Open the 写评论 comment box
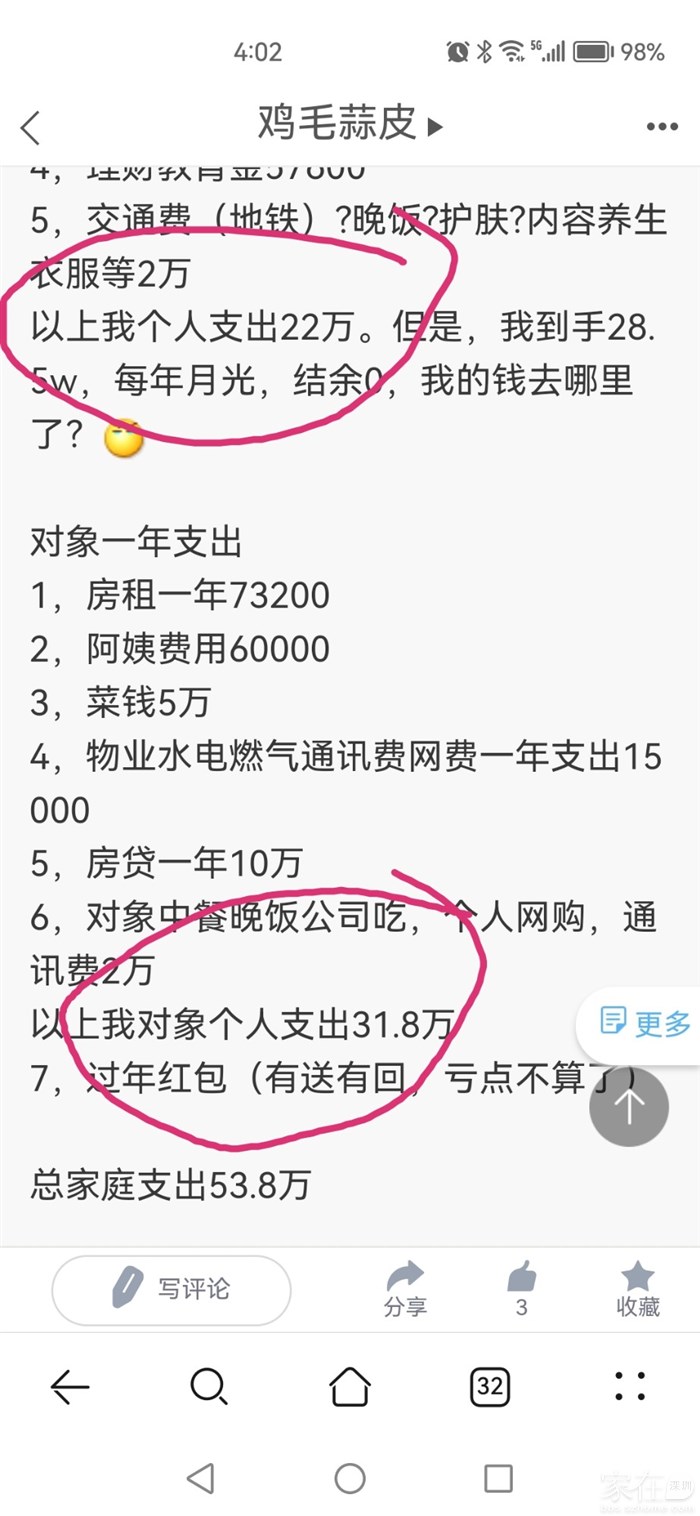The width and height of the screenshot is (700, 1516). 171,1289
